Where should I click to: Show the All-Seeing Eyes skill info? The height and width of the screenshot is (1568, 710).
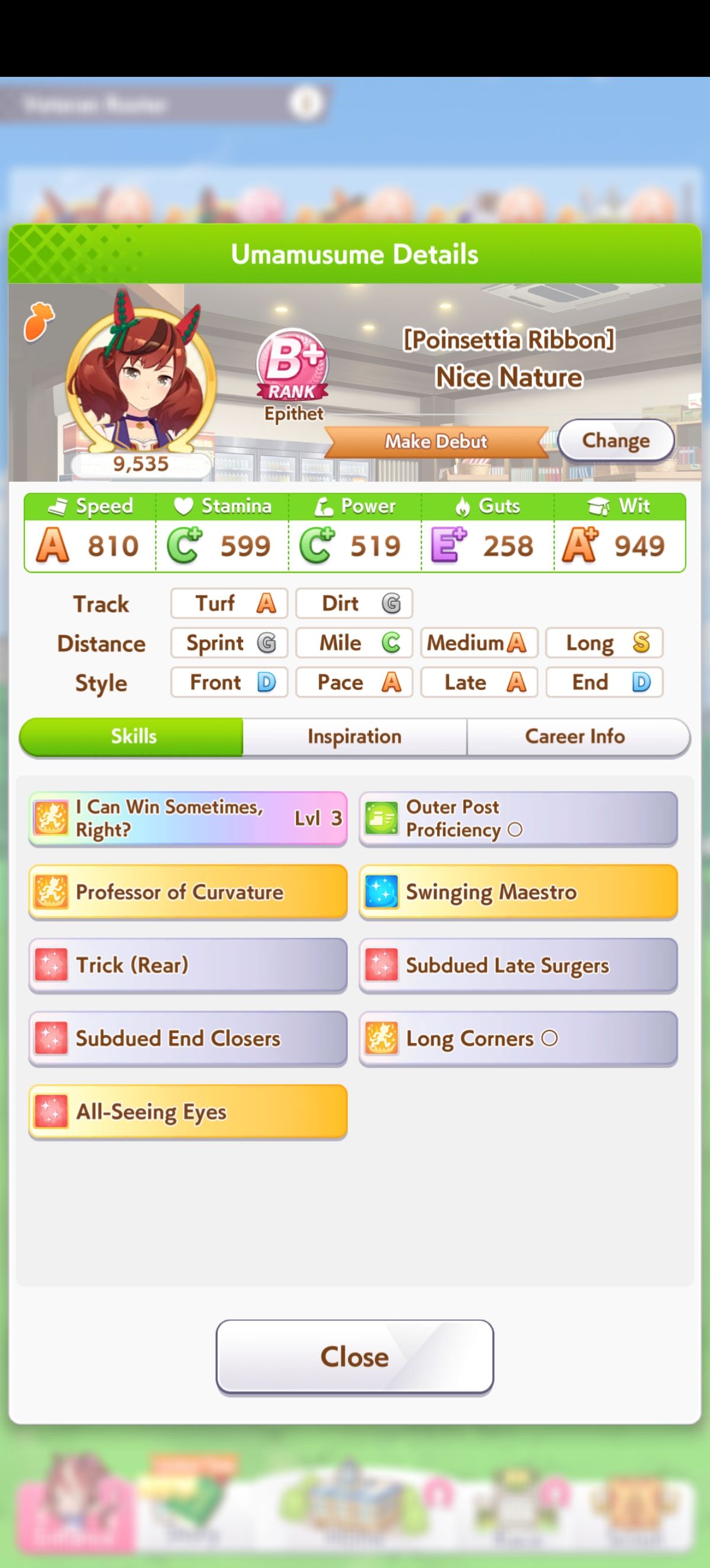click(x=188, y=1112)
